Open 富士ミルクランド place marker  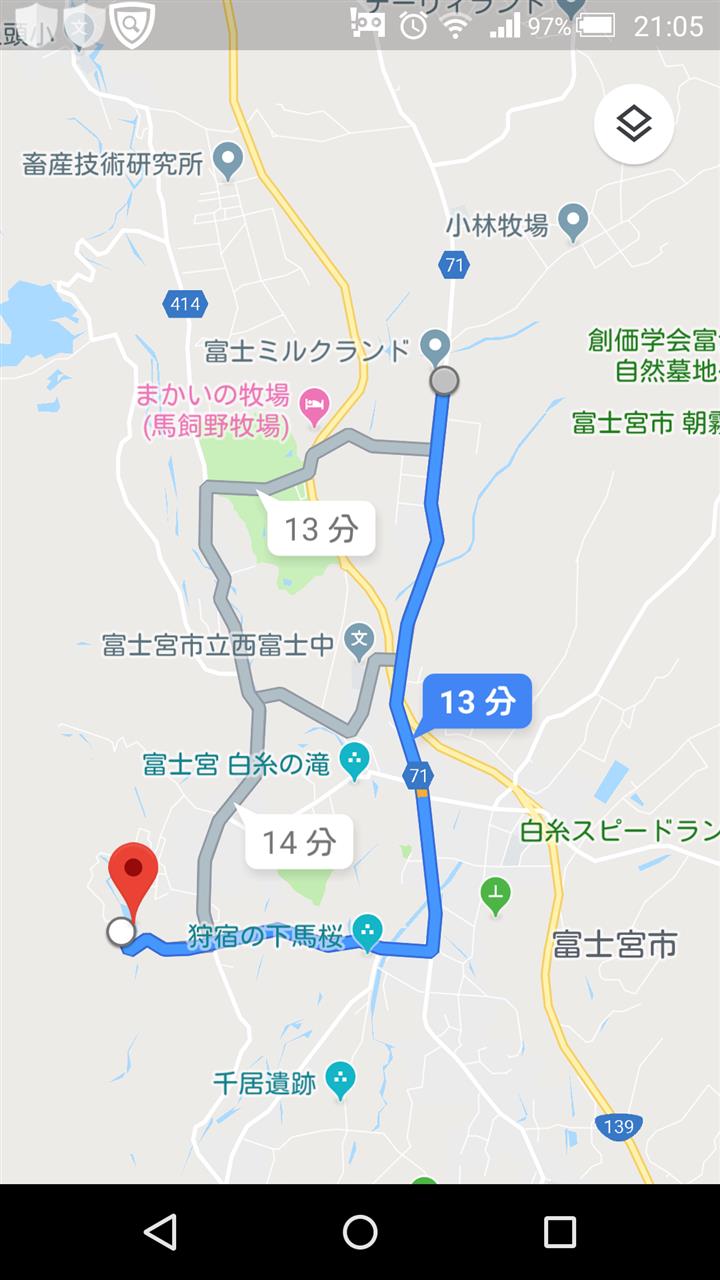pyautogui.click(x=434, y=347)
